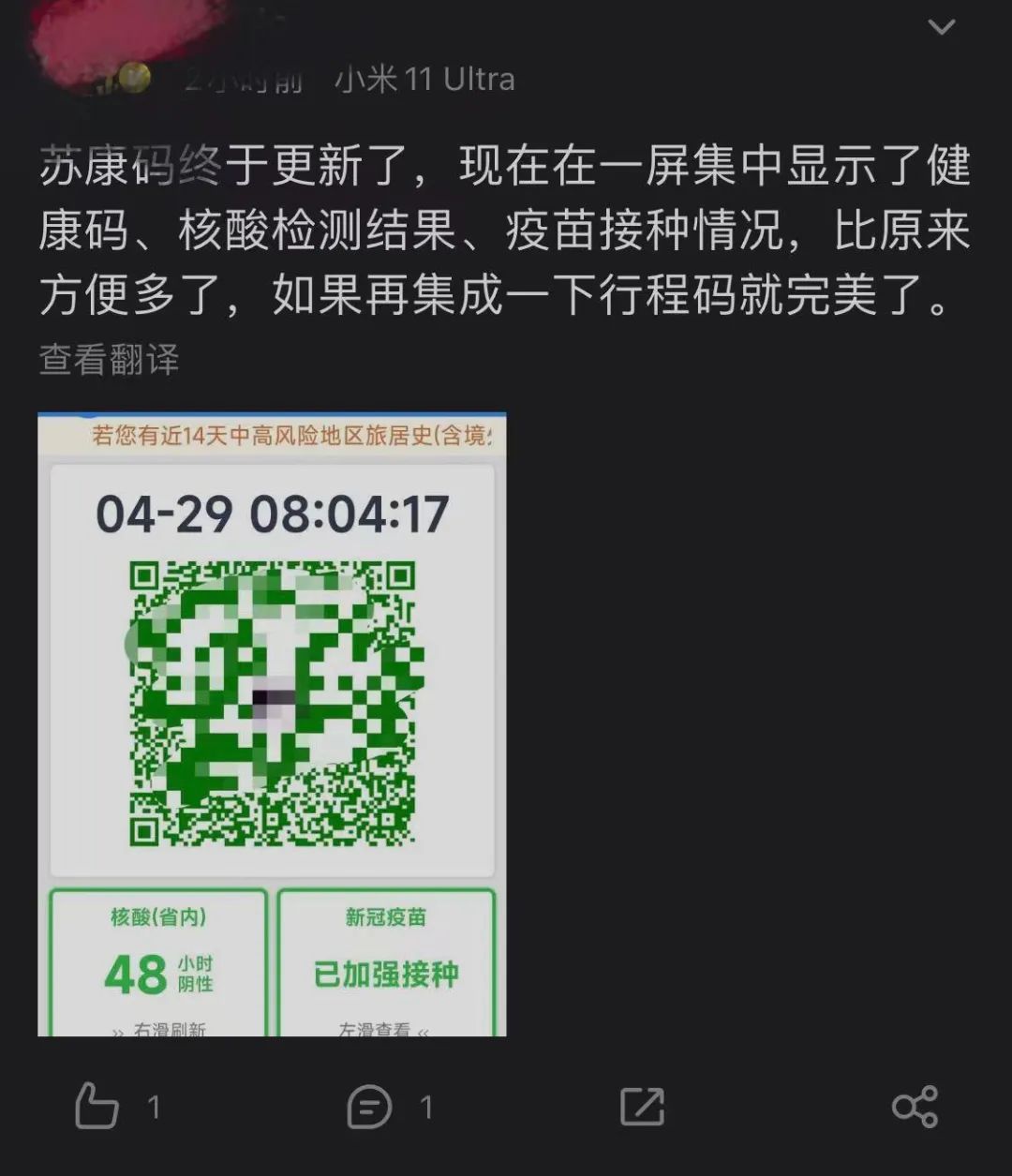
Task: Open the comments on this post
Action: point(369,1107)
